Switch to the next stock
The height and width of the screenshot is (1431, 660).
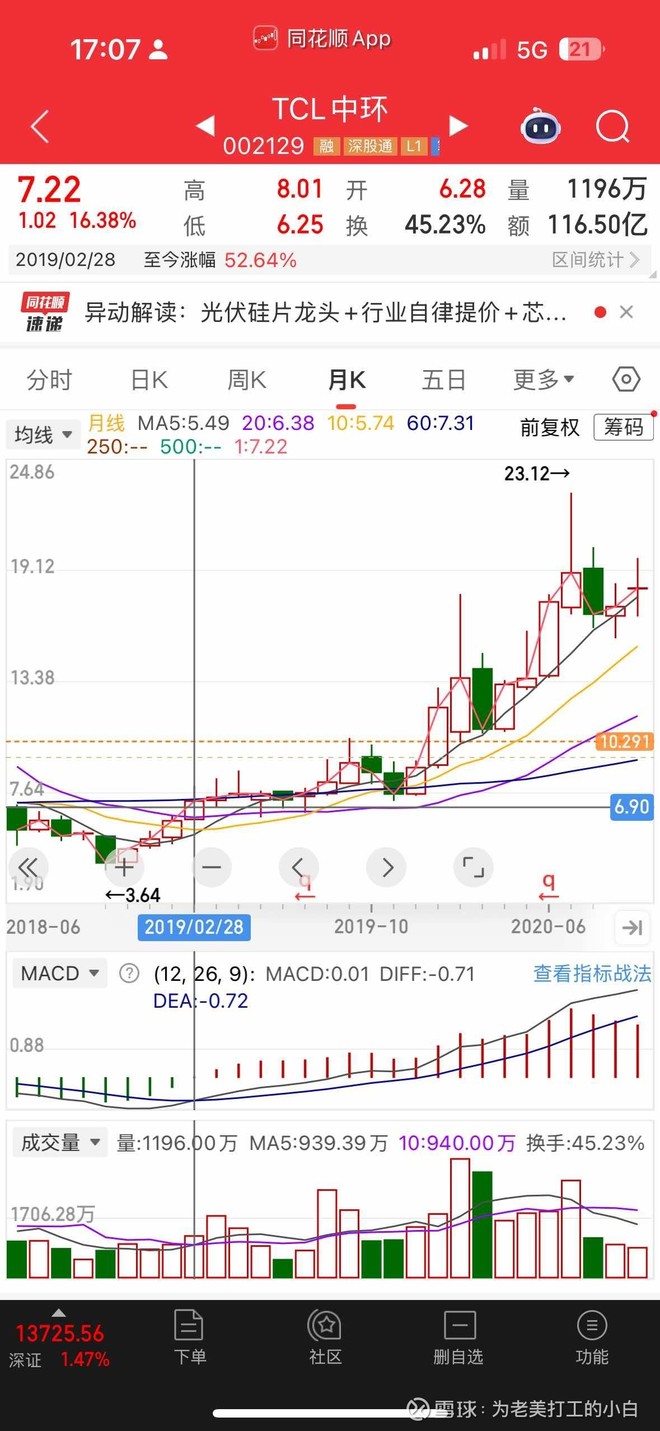coord(458,126)
